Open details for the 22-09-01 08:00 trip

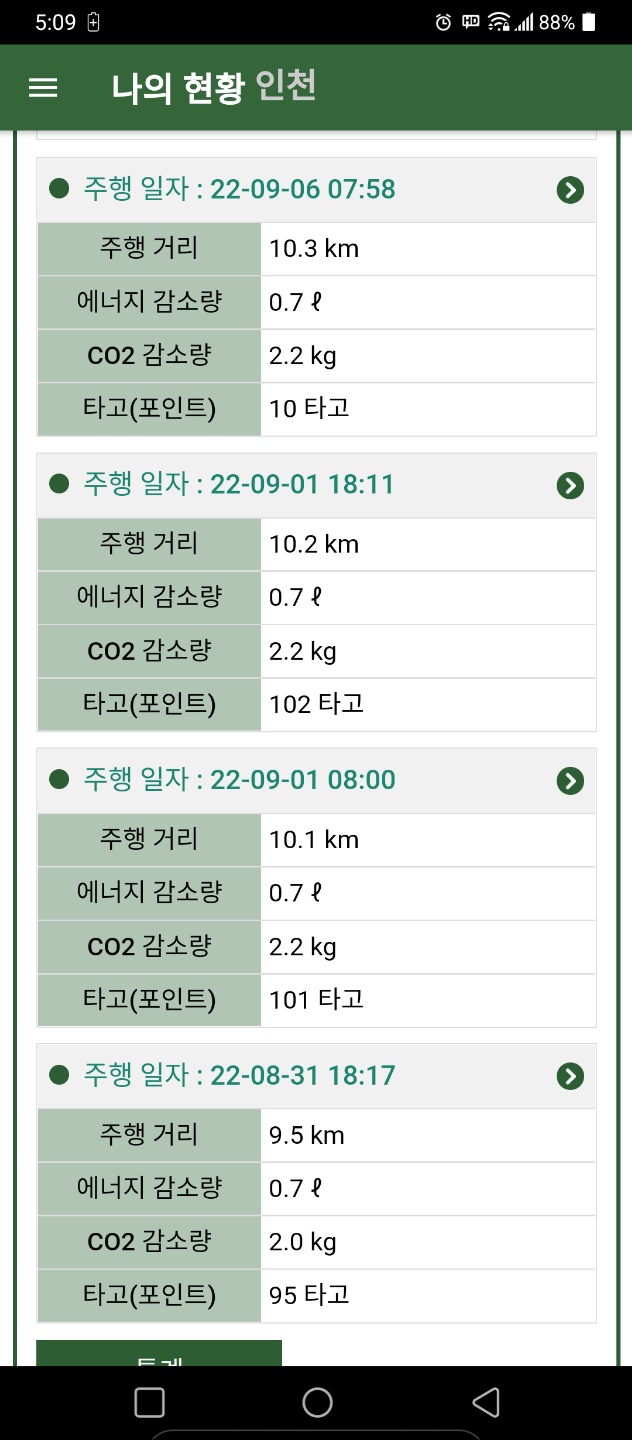click(570, 781)
